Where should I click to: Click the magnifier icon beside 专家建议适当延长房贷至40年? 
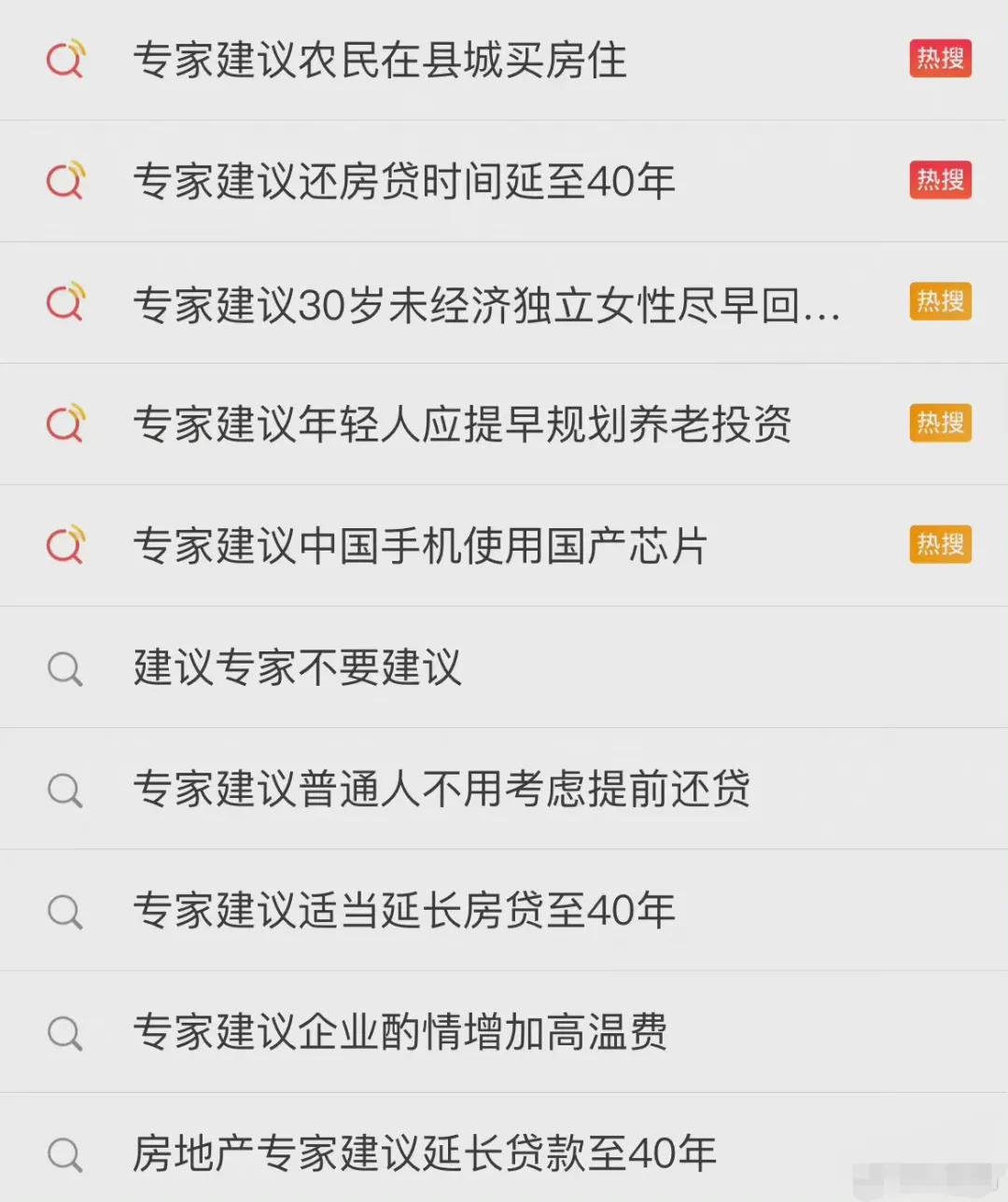64,911
